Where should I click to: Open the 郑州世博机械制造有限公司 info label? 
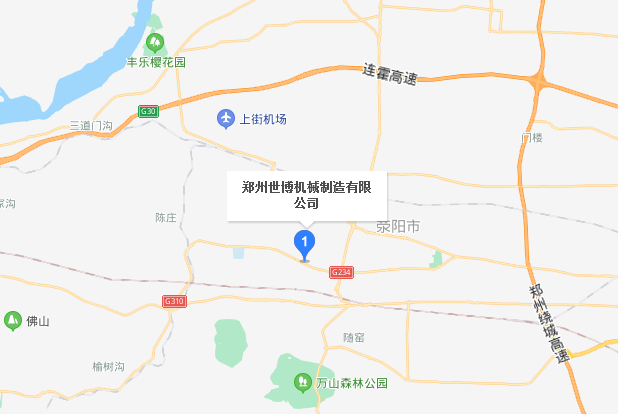pos(306,195)
